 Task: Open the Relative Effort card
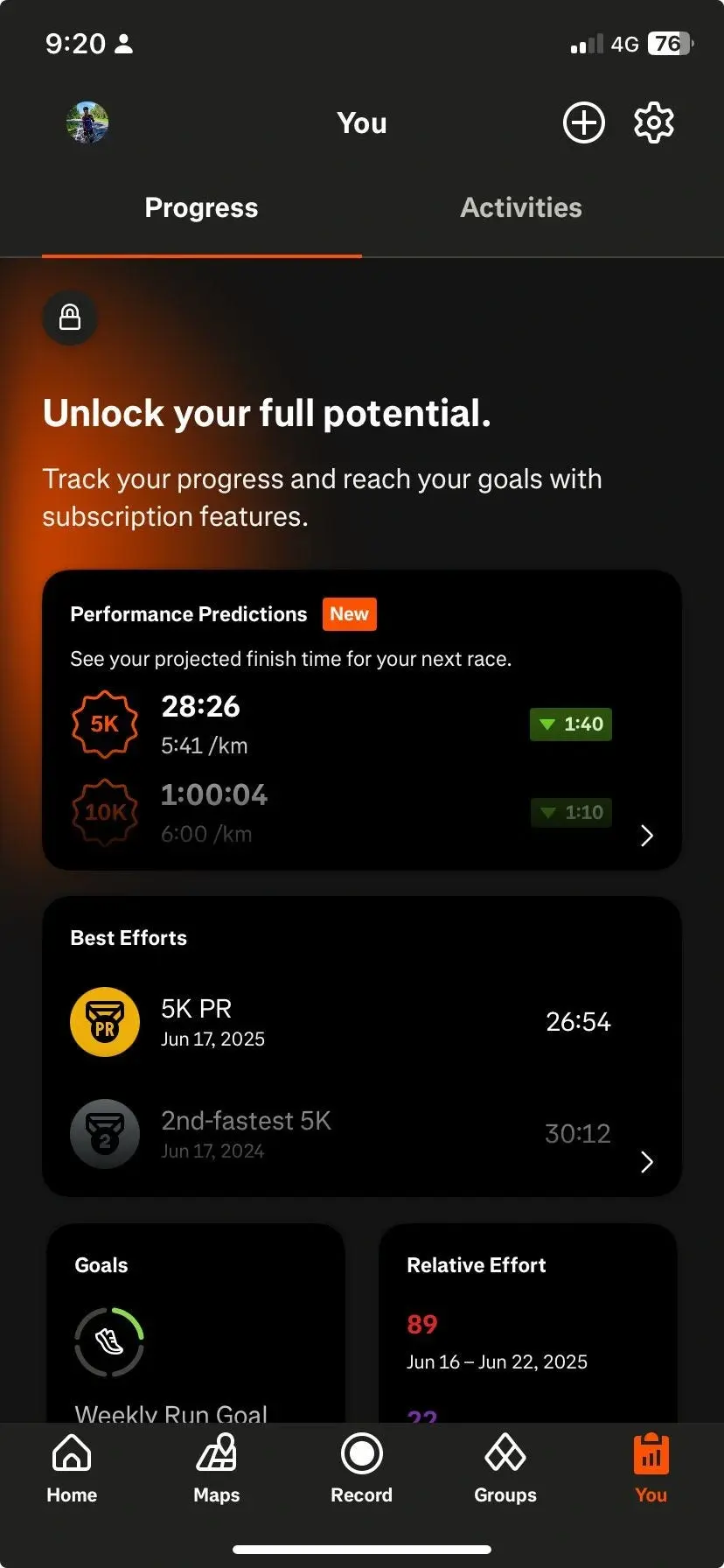click(x=527, y=1321)
